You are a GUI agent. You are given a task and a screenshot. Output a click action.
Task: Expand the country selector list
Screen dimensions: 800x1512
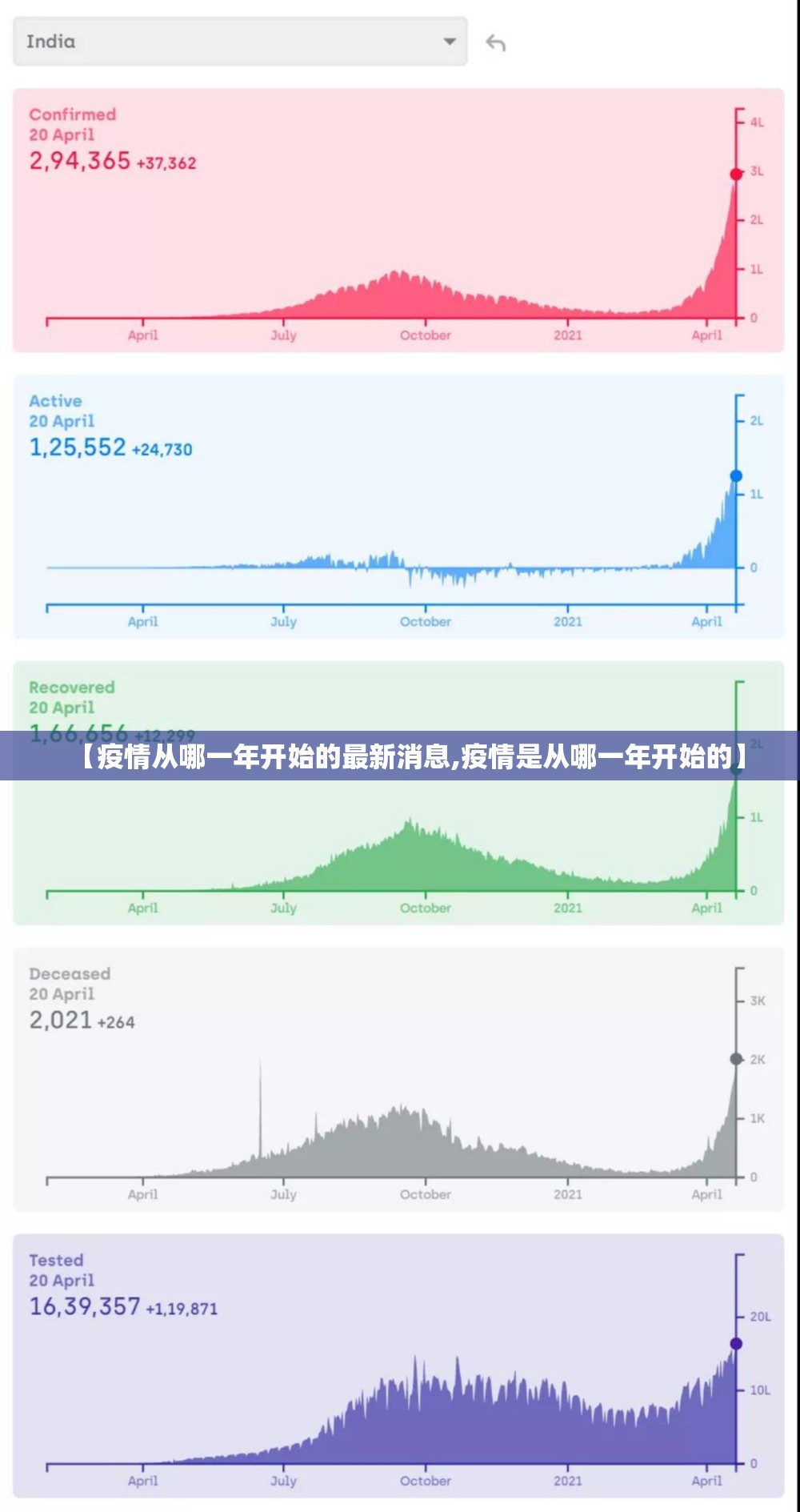coord(240,42)
